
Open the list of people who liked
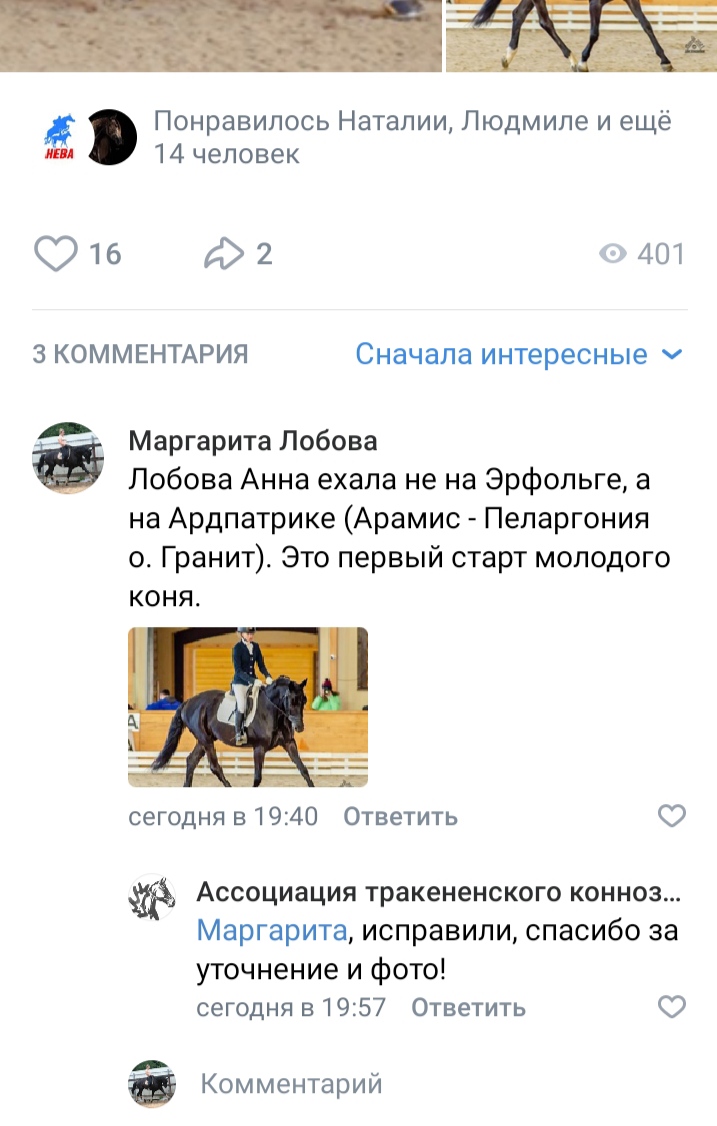pos(411,138)
